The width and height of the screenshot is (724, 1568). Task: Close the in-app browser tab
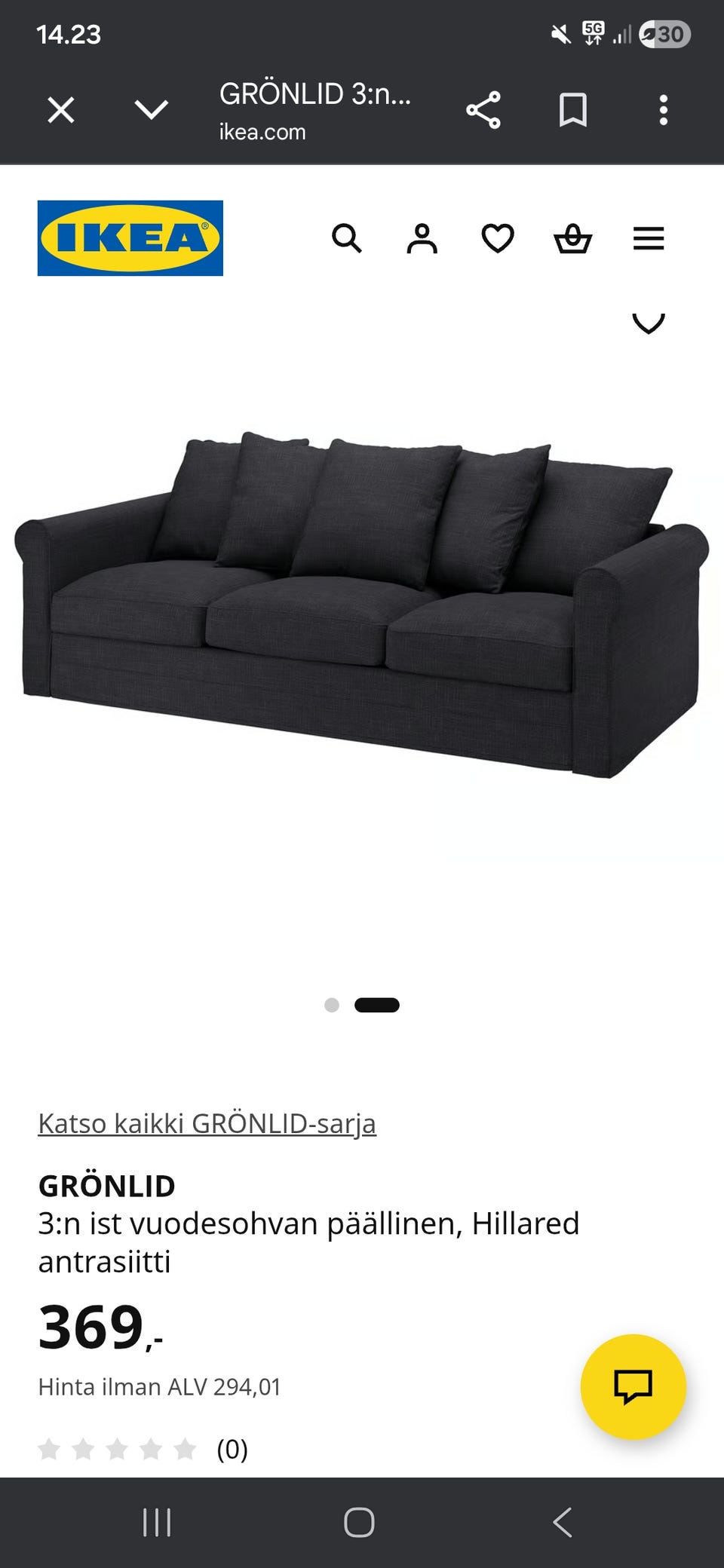61,110
